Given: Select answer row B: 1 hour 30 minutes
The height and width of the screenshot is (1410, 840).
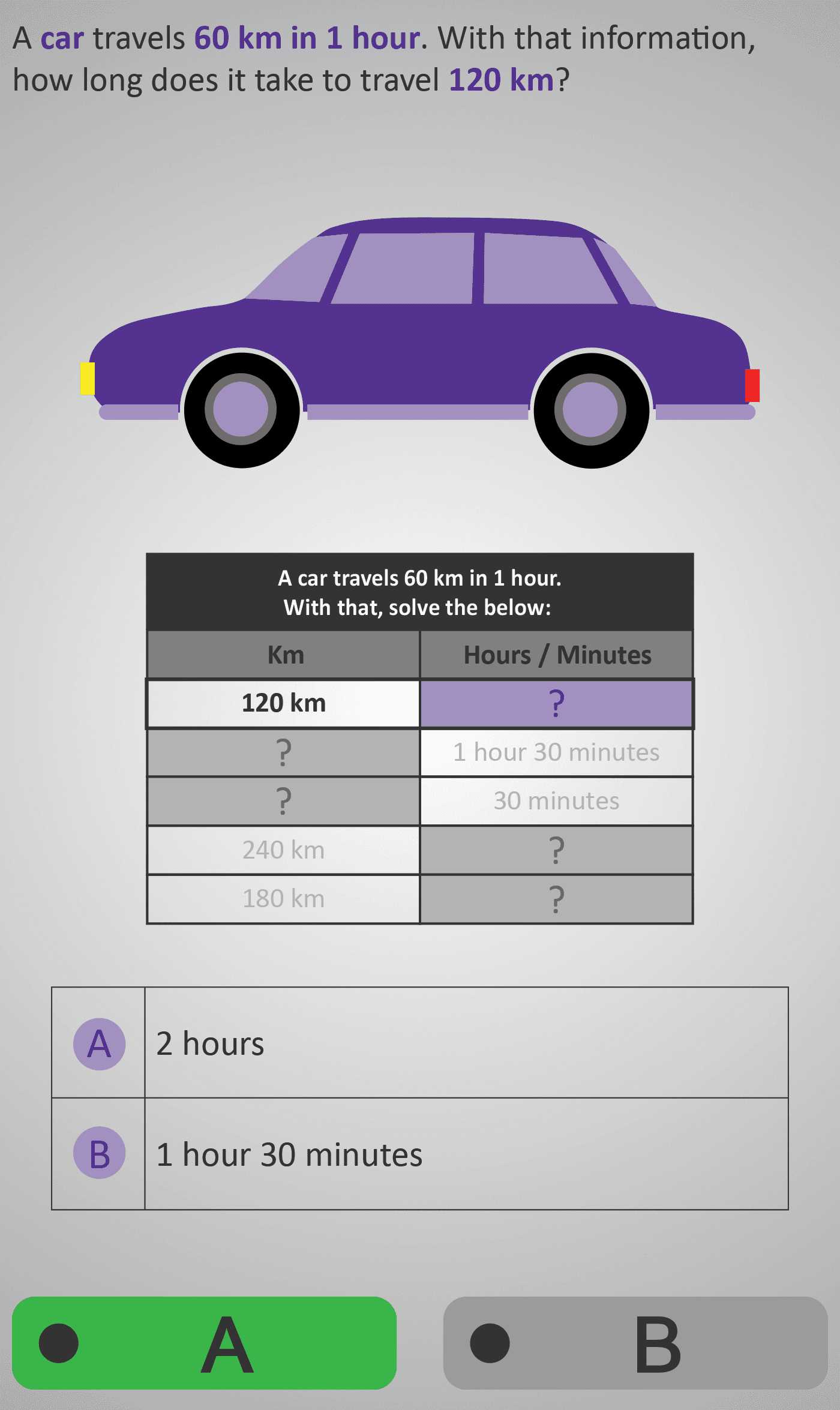Looking at the screenshot, I should 420,1154.
